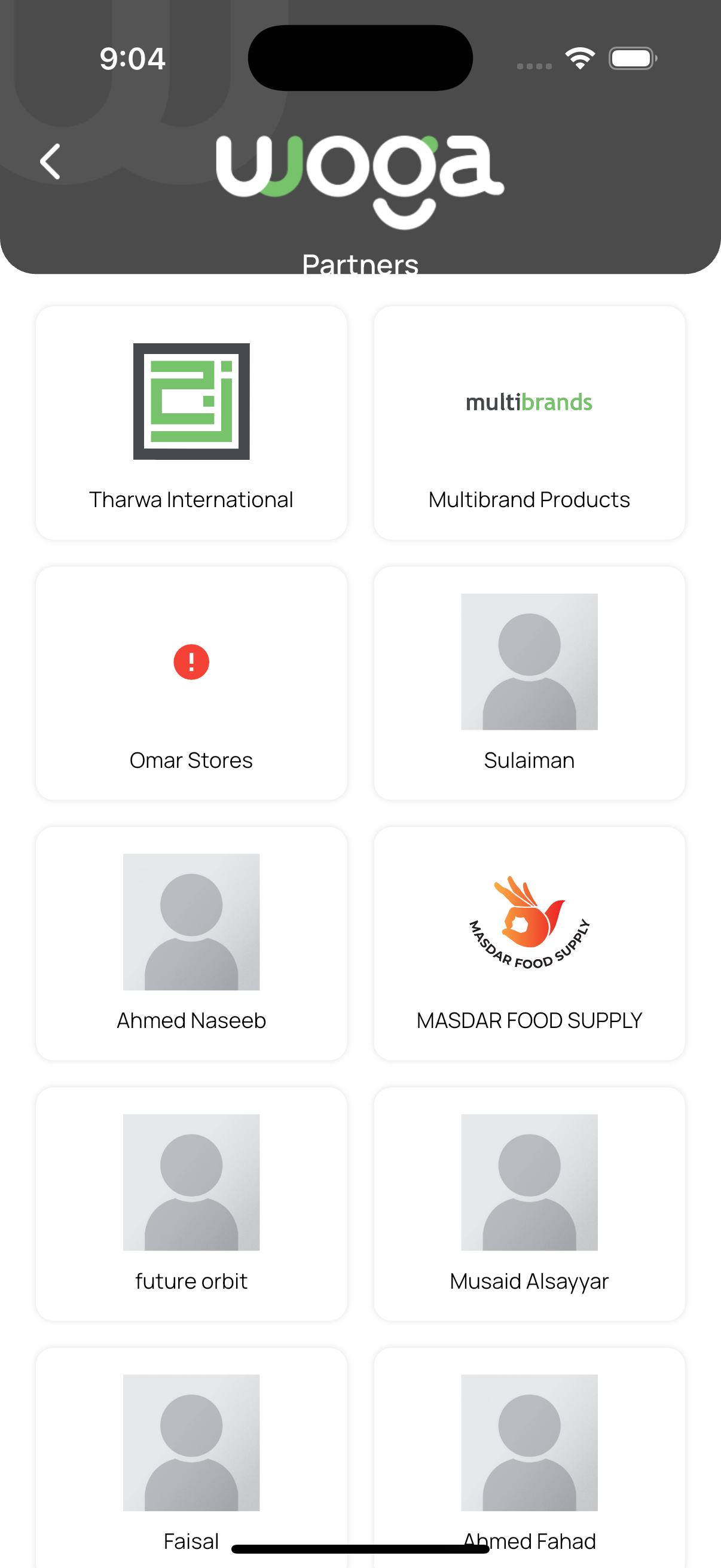Select the future orbit partner card
Viewport: 721px width, 1568px height.
coord(191,1204)
